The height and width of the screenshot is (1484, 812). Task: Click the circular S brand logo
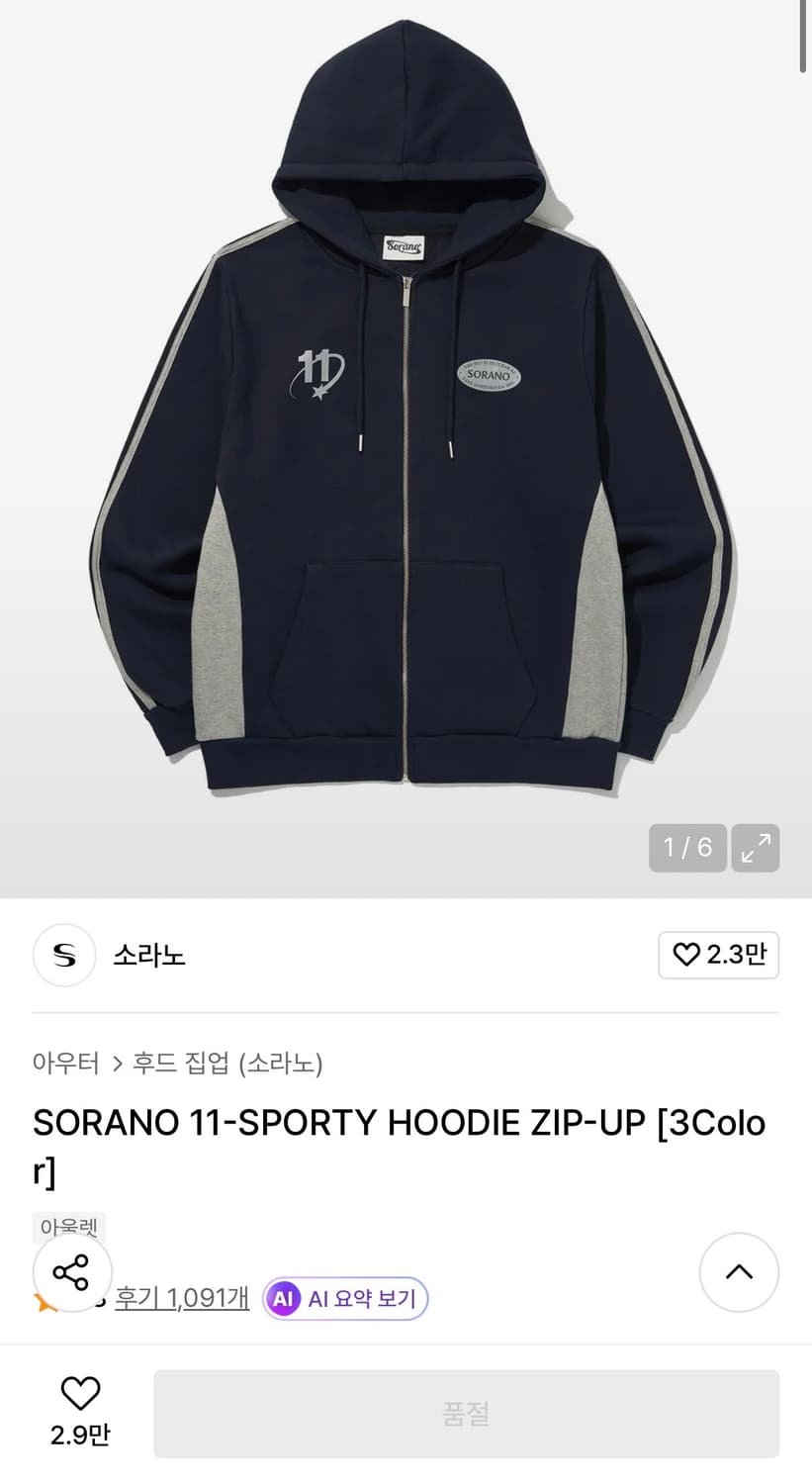pyautogui.click(x=64, y=956)
